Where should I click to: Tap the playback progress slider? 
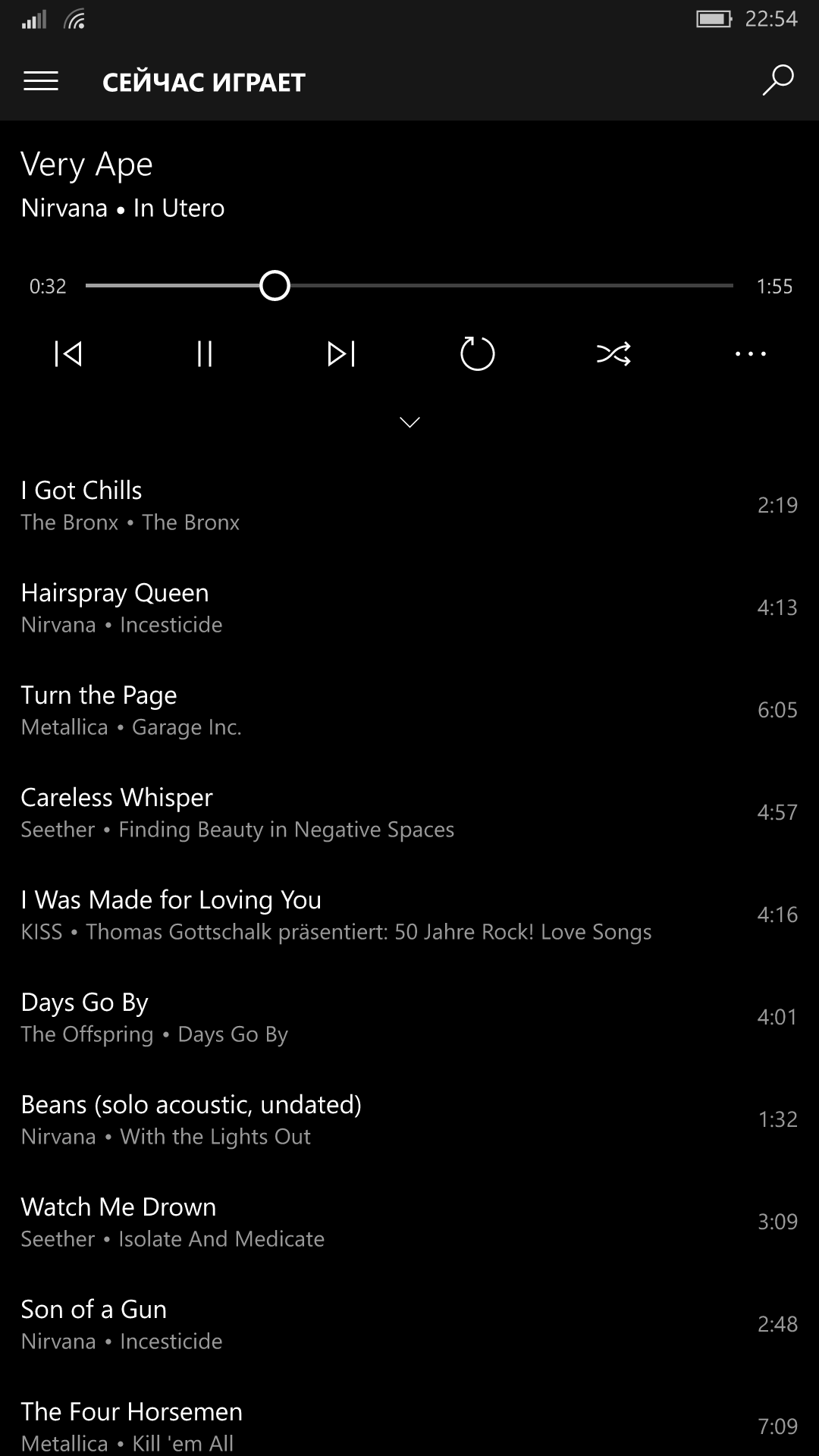click(409, 286)
